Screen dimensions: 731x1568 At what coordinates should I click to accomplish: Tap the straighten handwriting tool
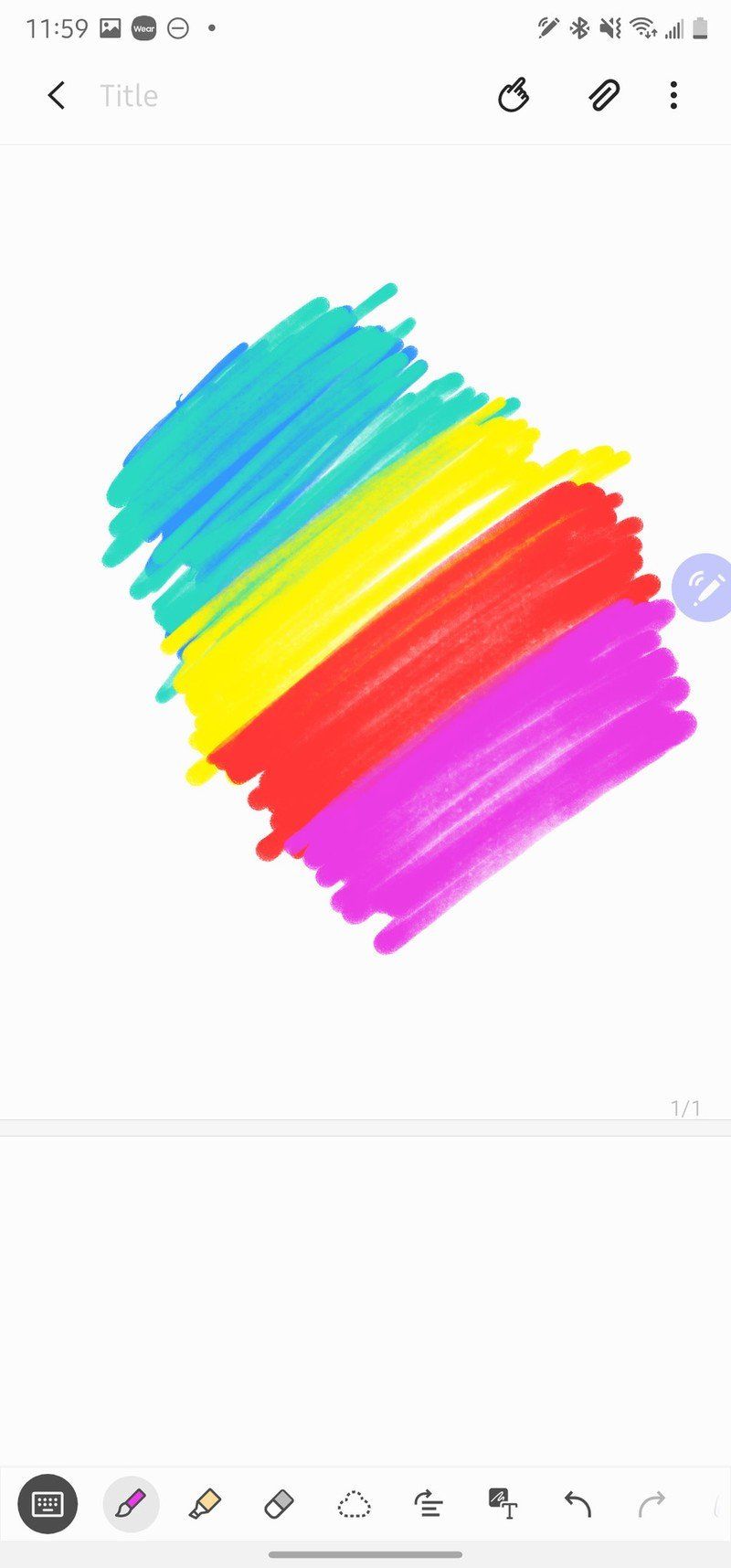pyautogui.click(x=429, y=1503)
